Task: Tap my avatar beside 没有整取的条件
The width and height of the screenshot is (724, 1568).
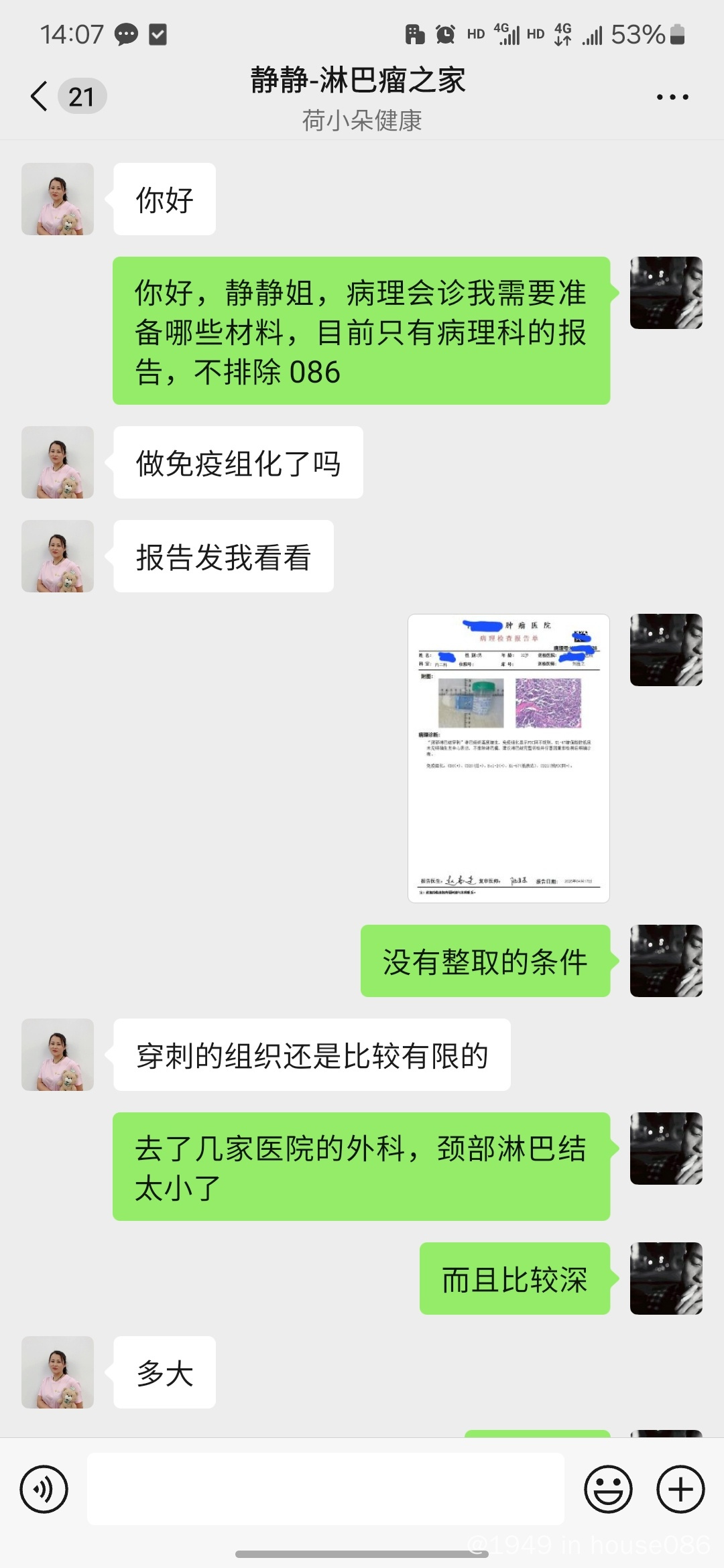Action: pyautogui.click(x=666, y=961)
